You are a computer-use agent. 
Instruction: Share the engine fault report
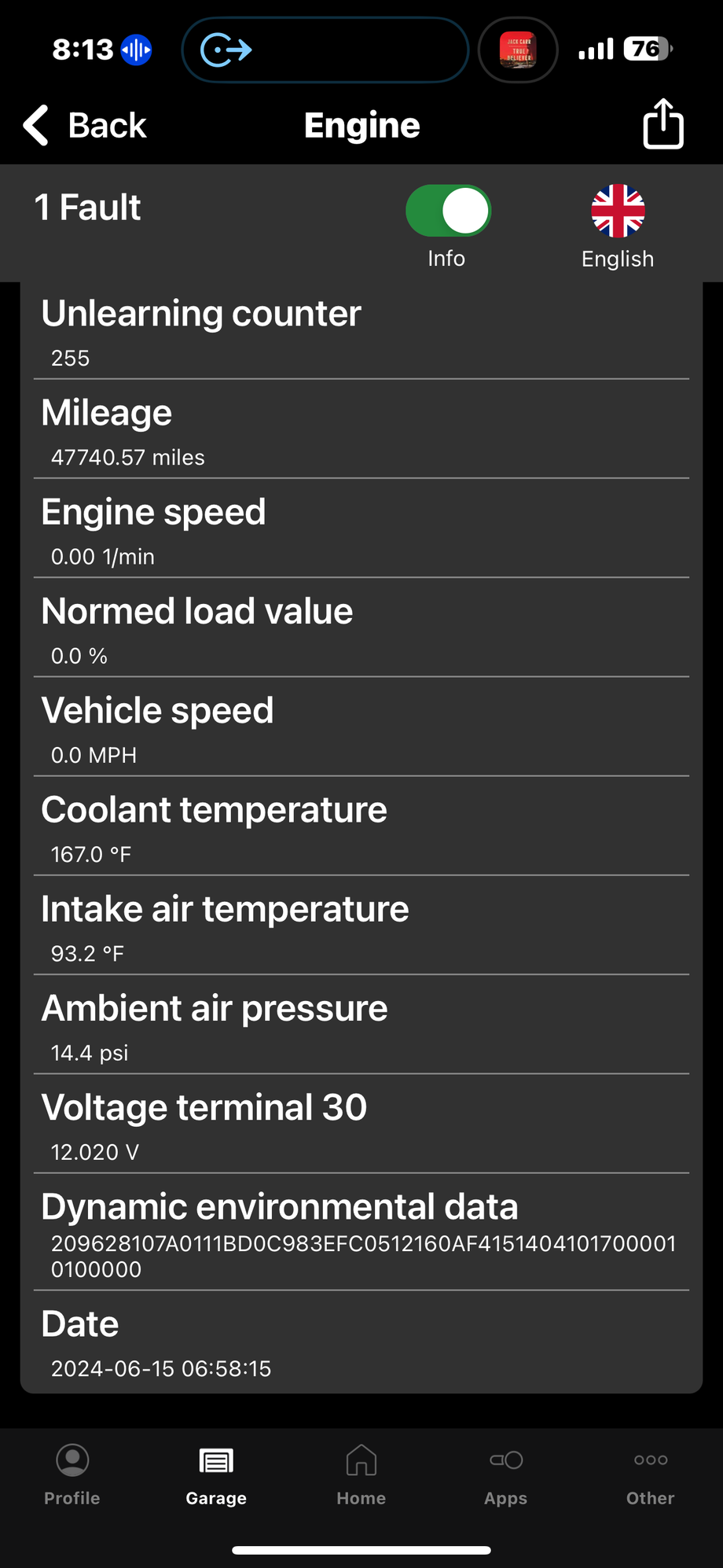[x=663, y=123]
